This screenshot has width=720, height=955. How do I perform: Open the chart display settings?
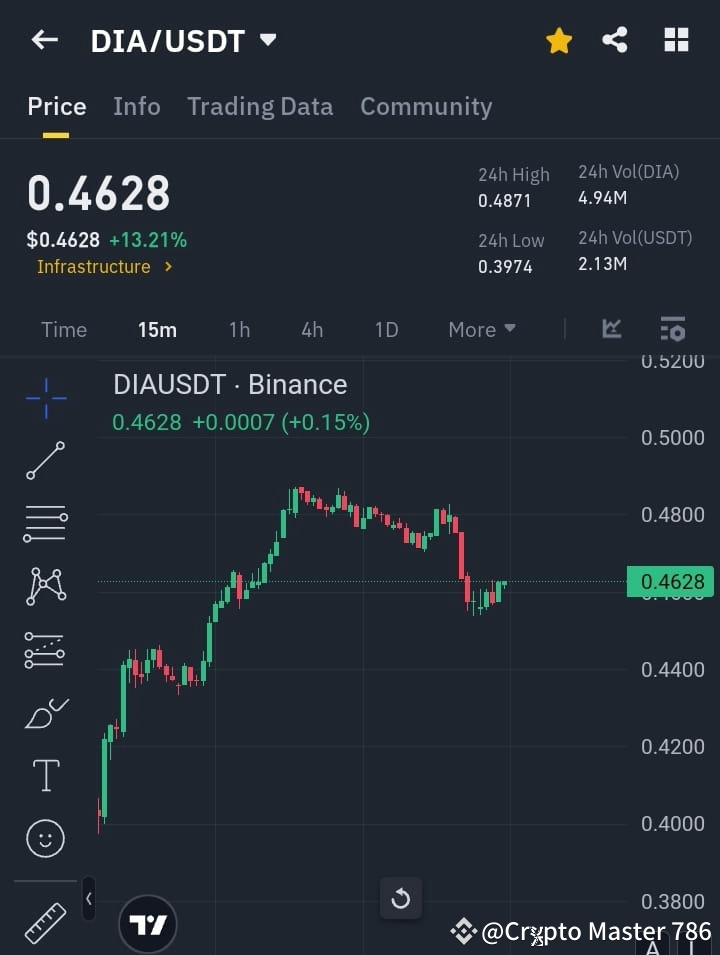672,329
